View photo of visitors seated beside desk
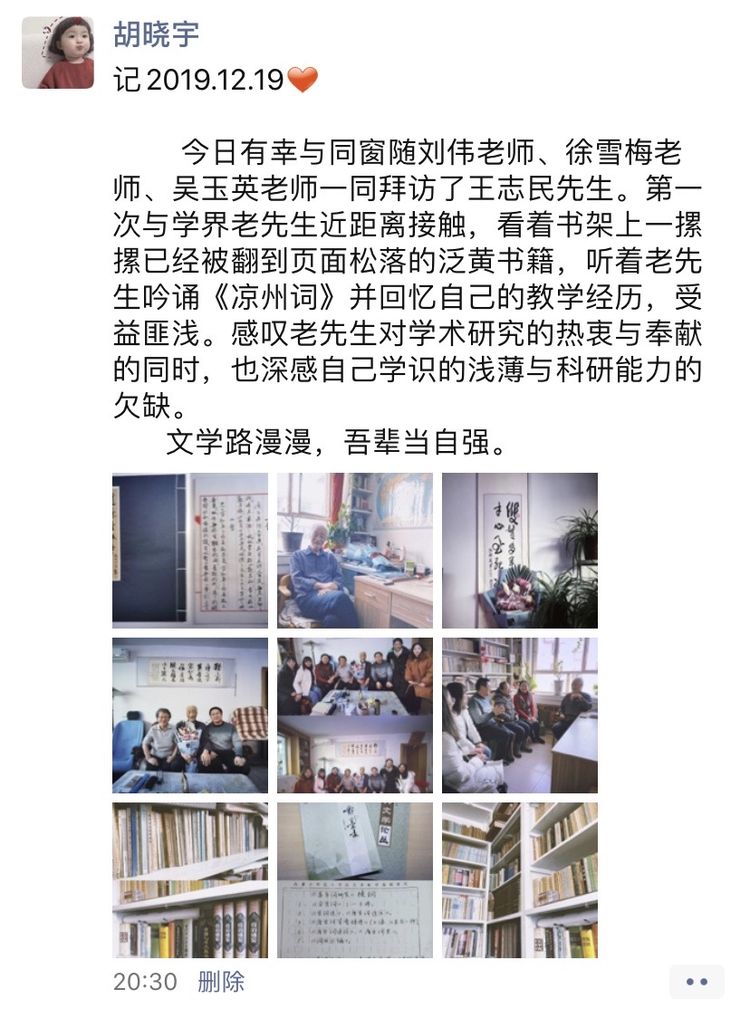This screenshot has height=1018, width=750. pyautogui.click(x=520, y=715)
